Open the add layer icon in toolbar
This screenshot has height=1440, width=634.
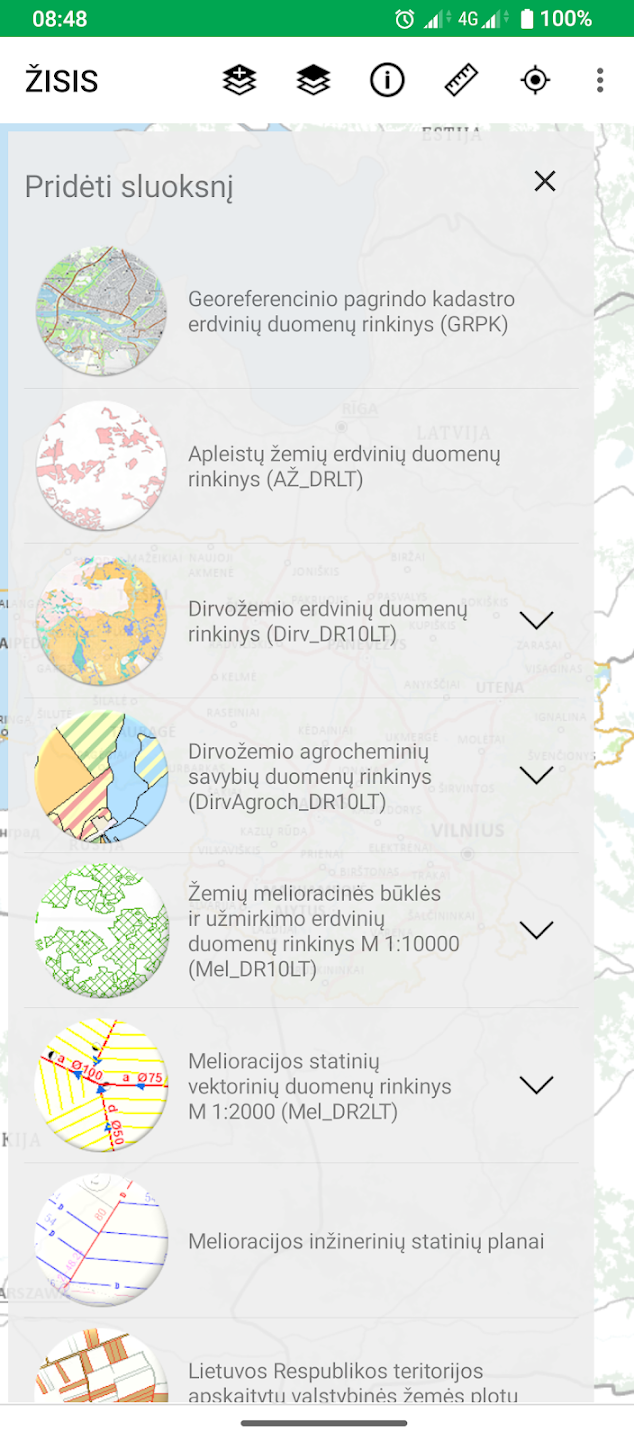(x=240, y=80)
